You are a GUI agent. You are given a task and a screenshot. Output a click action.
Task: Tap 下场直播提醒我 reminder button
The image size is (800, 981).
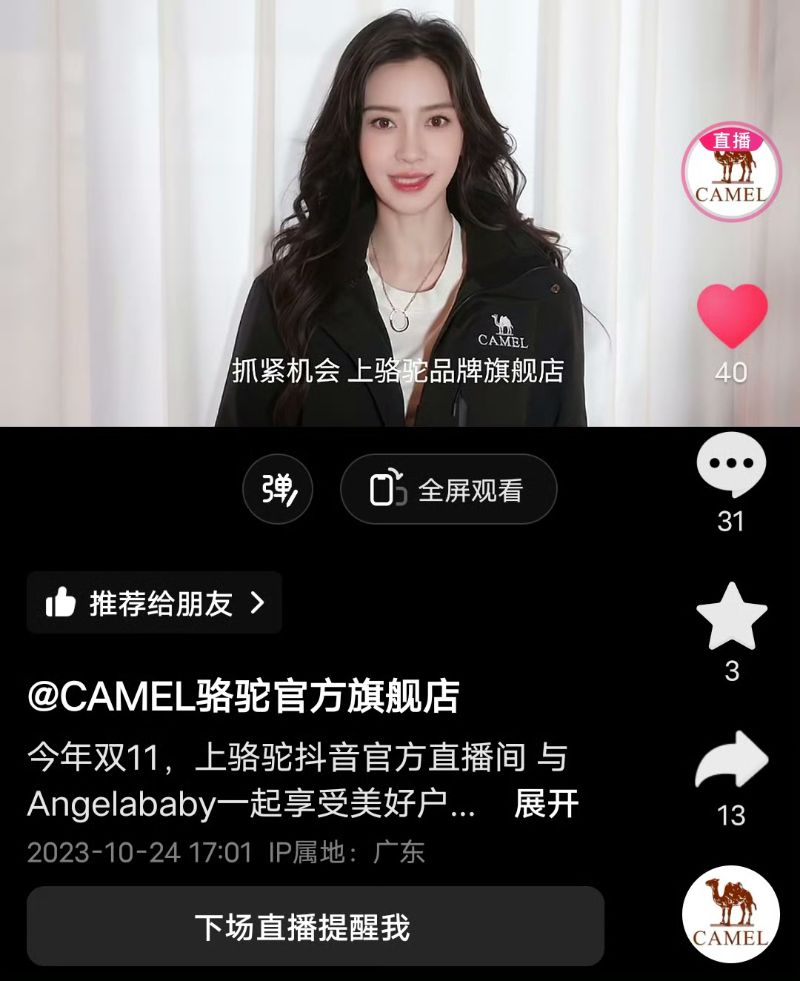click(315, 926)
